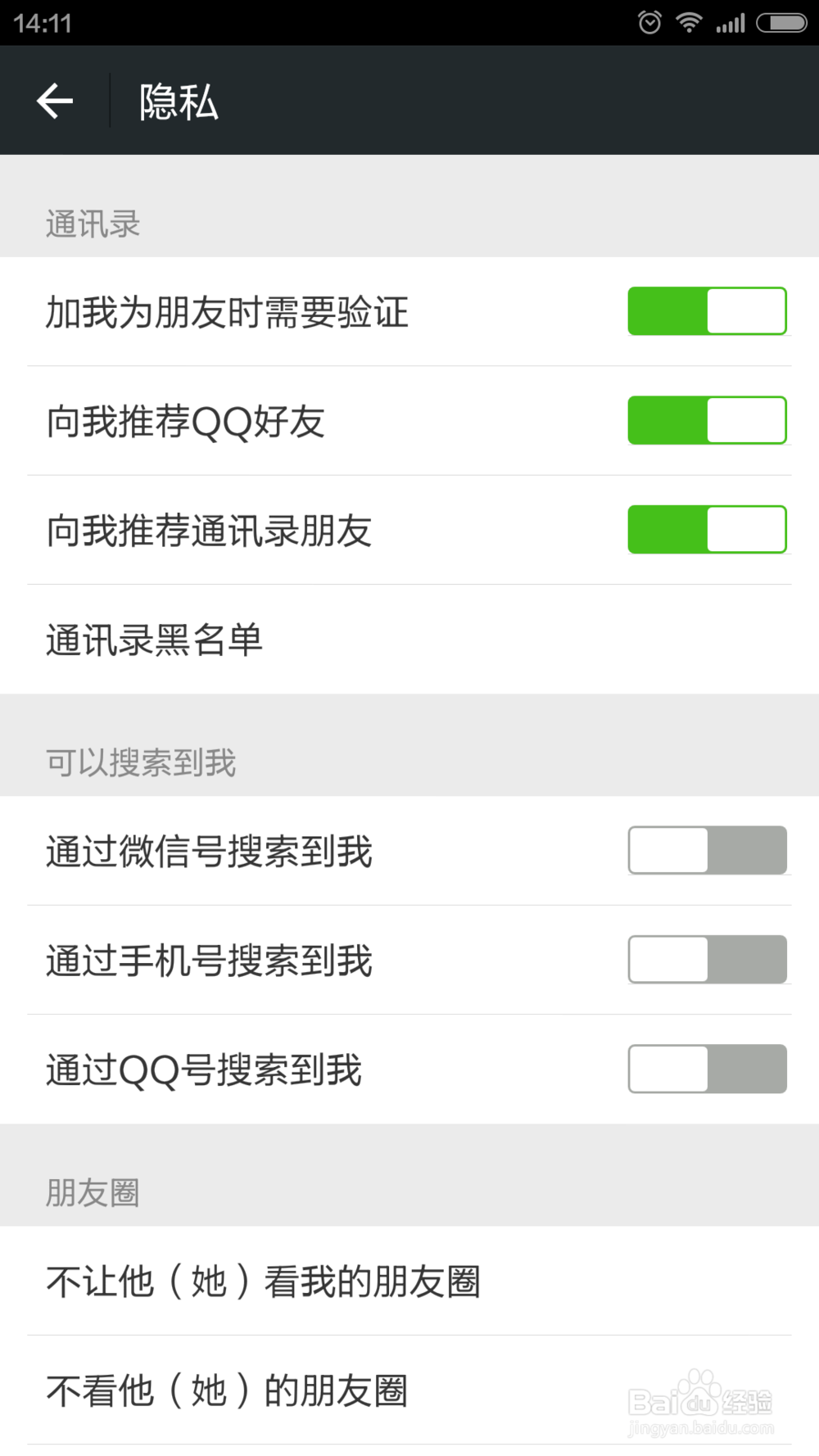Viewport: 819px width, 1456px height.
Task: Disable 向我推荐通讯录朋友 switch
Action: [707, 530]
